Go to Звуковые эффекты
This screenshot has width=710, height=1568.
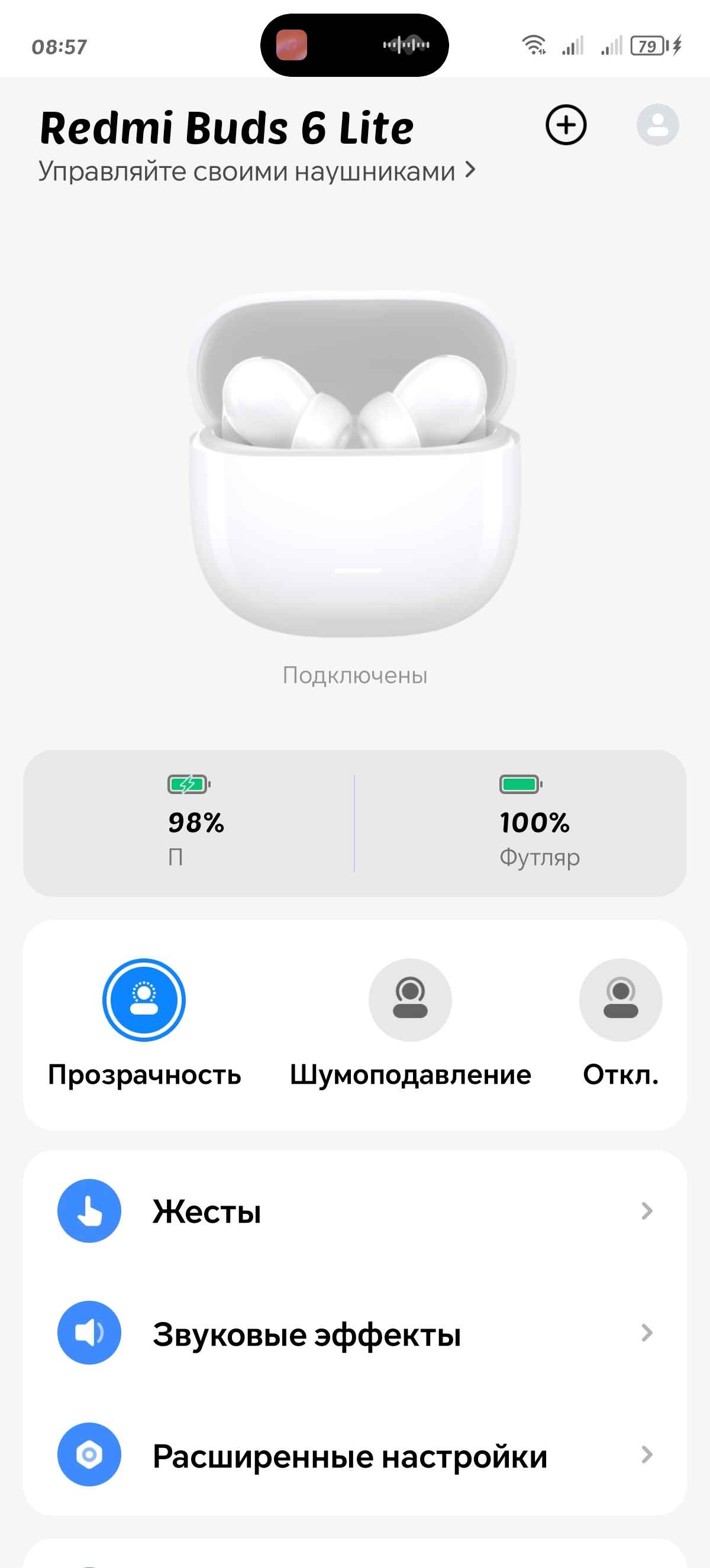(354, 1333)
